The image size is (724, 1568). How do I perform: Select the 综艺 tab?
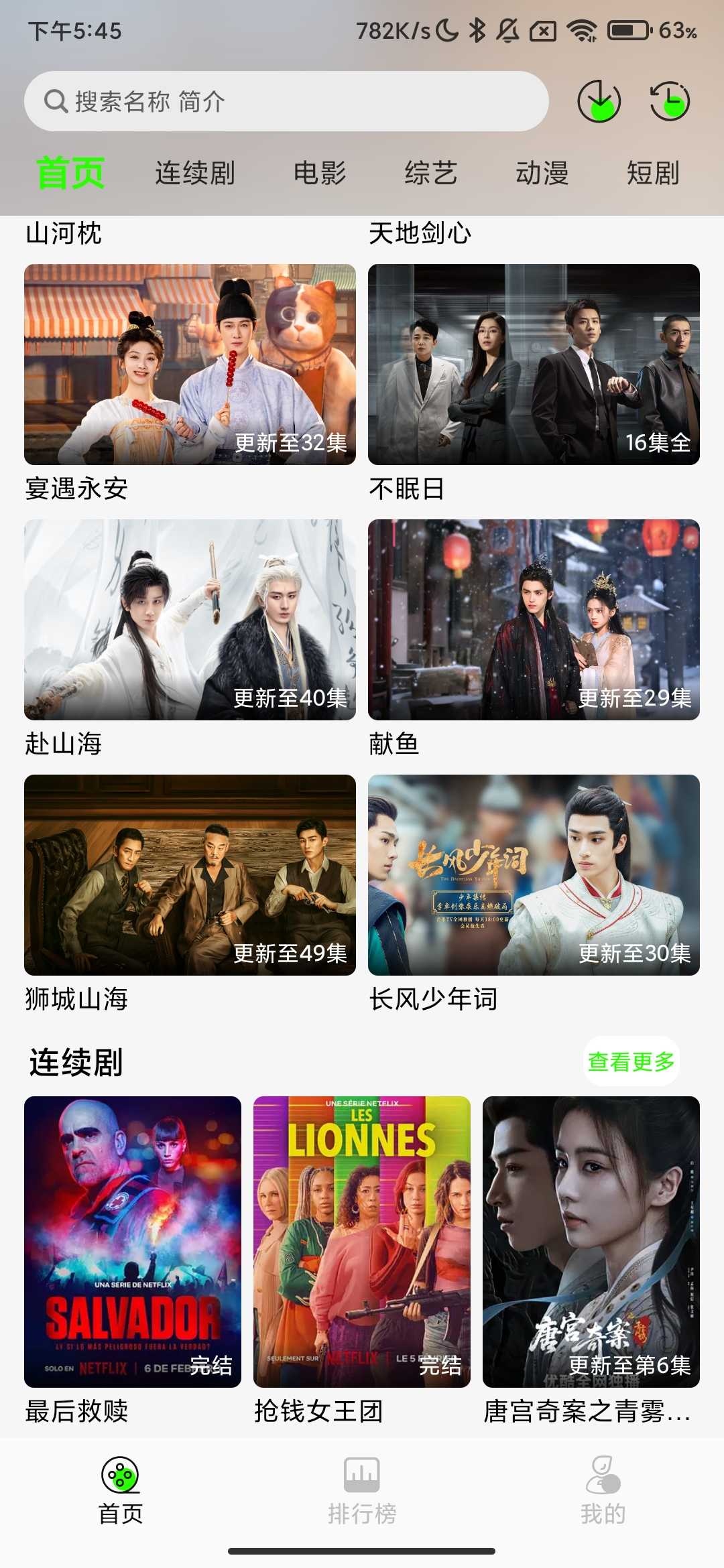pyautogui.click(x=430, y=173)
